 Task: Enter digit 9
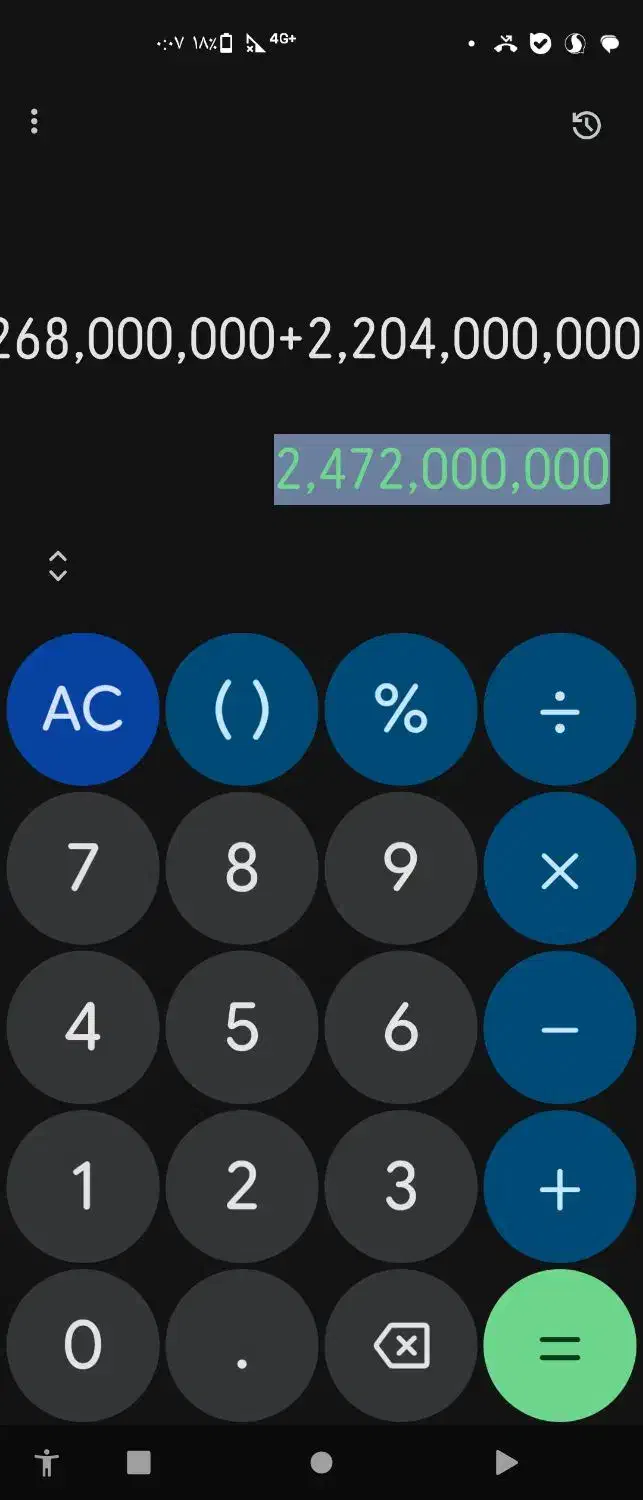pos(401,869)
